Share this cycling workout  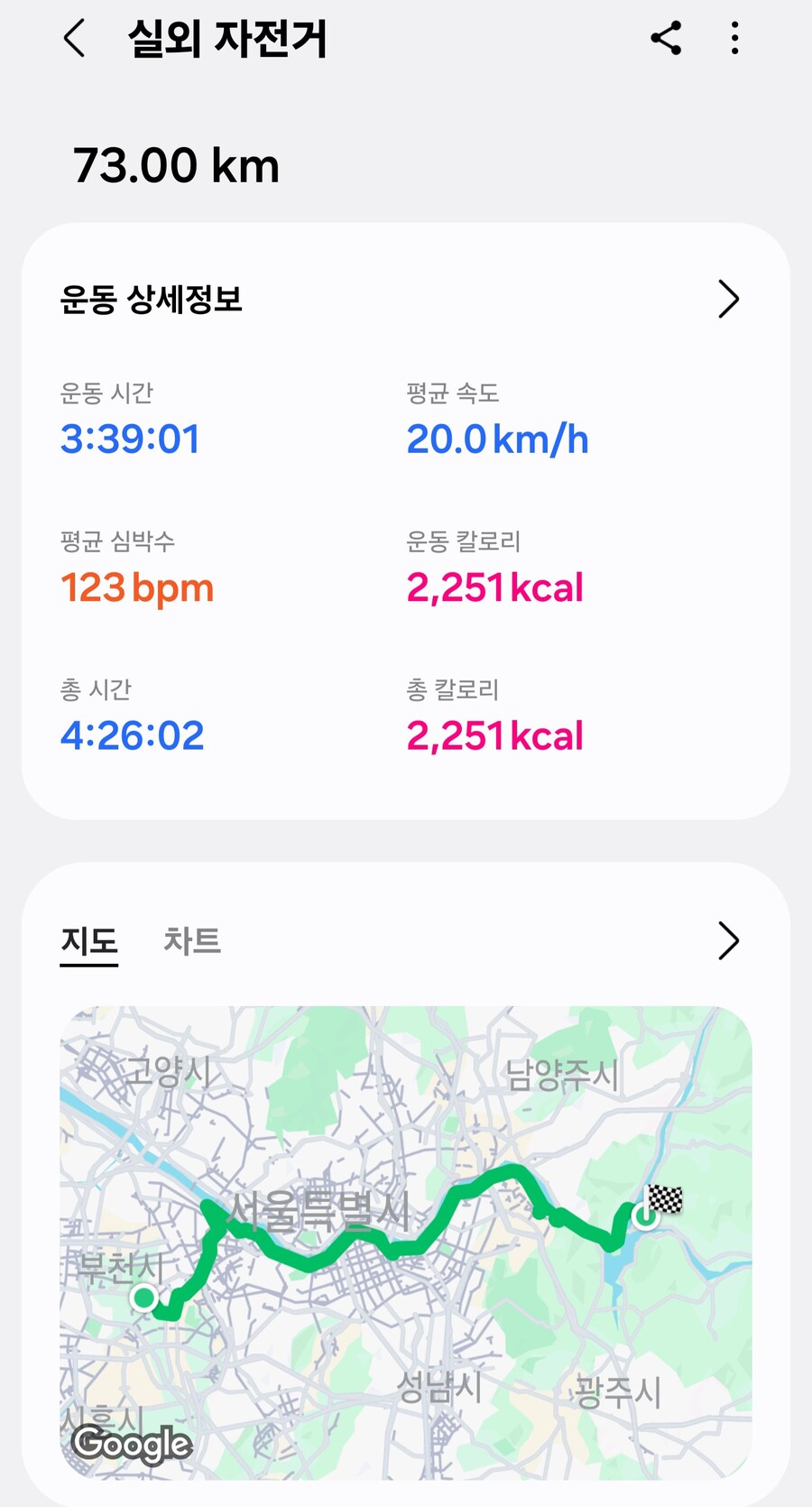[666, 39]
